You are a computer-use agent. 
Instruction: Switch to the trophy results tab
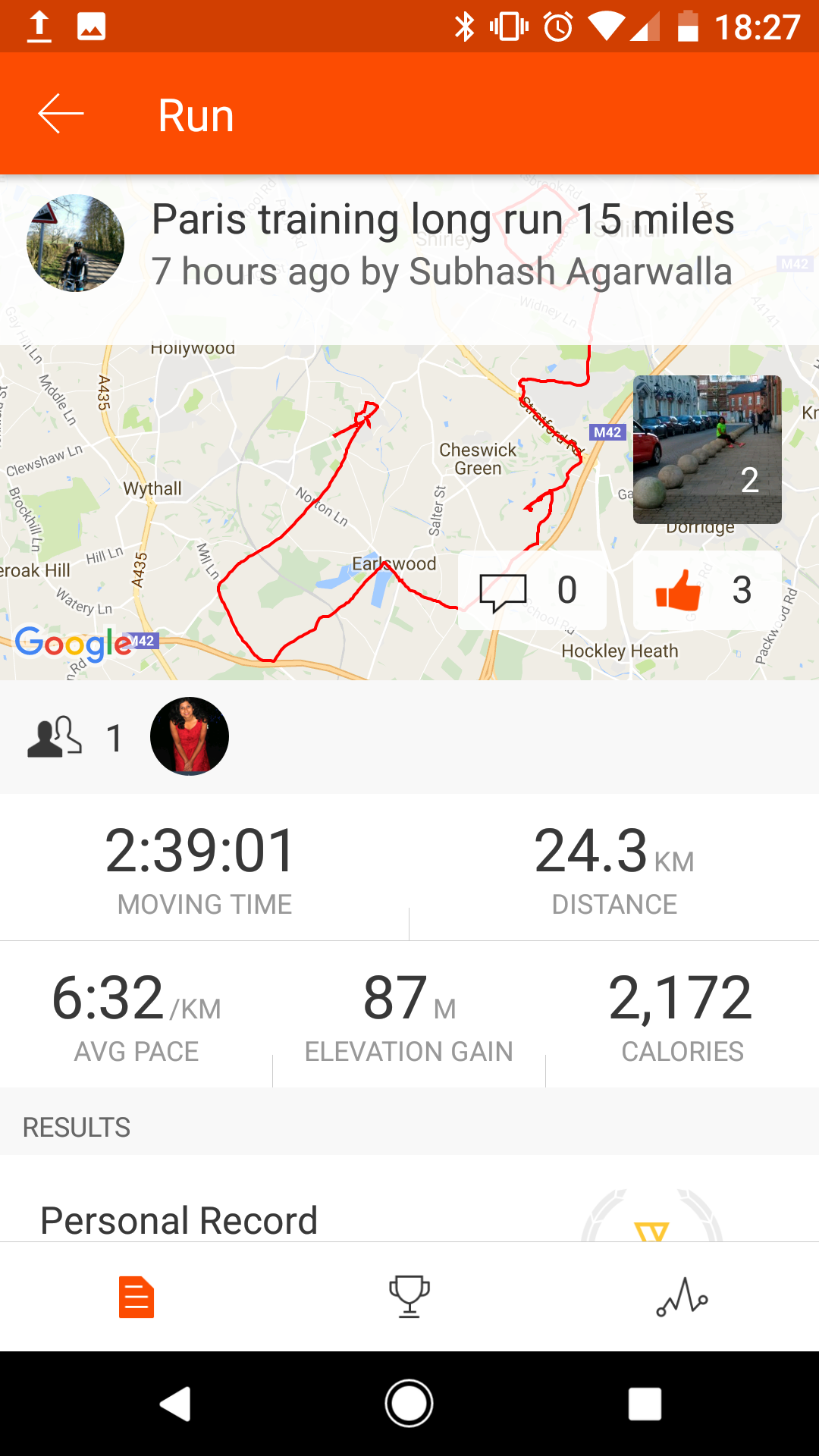coord(409,1297)
